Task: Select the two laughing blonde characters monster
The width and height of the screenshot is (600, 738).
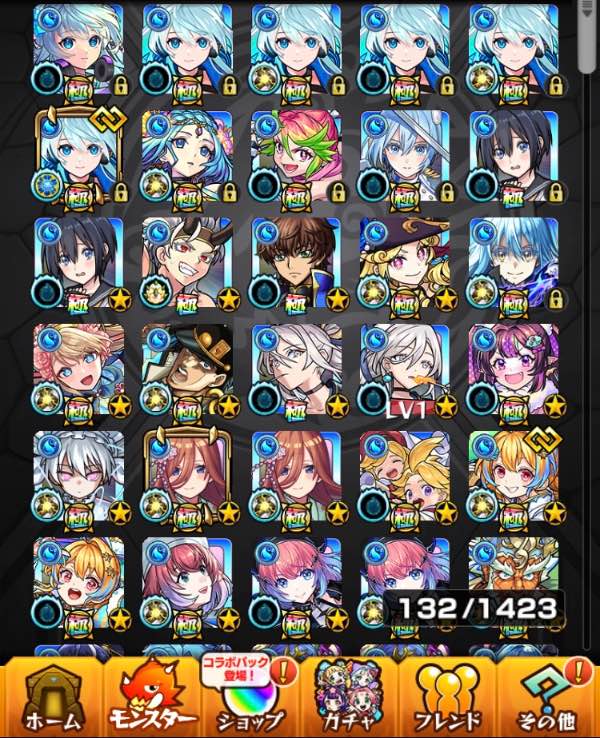Action: (406, 476)
